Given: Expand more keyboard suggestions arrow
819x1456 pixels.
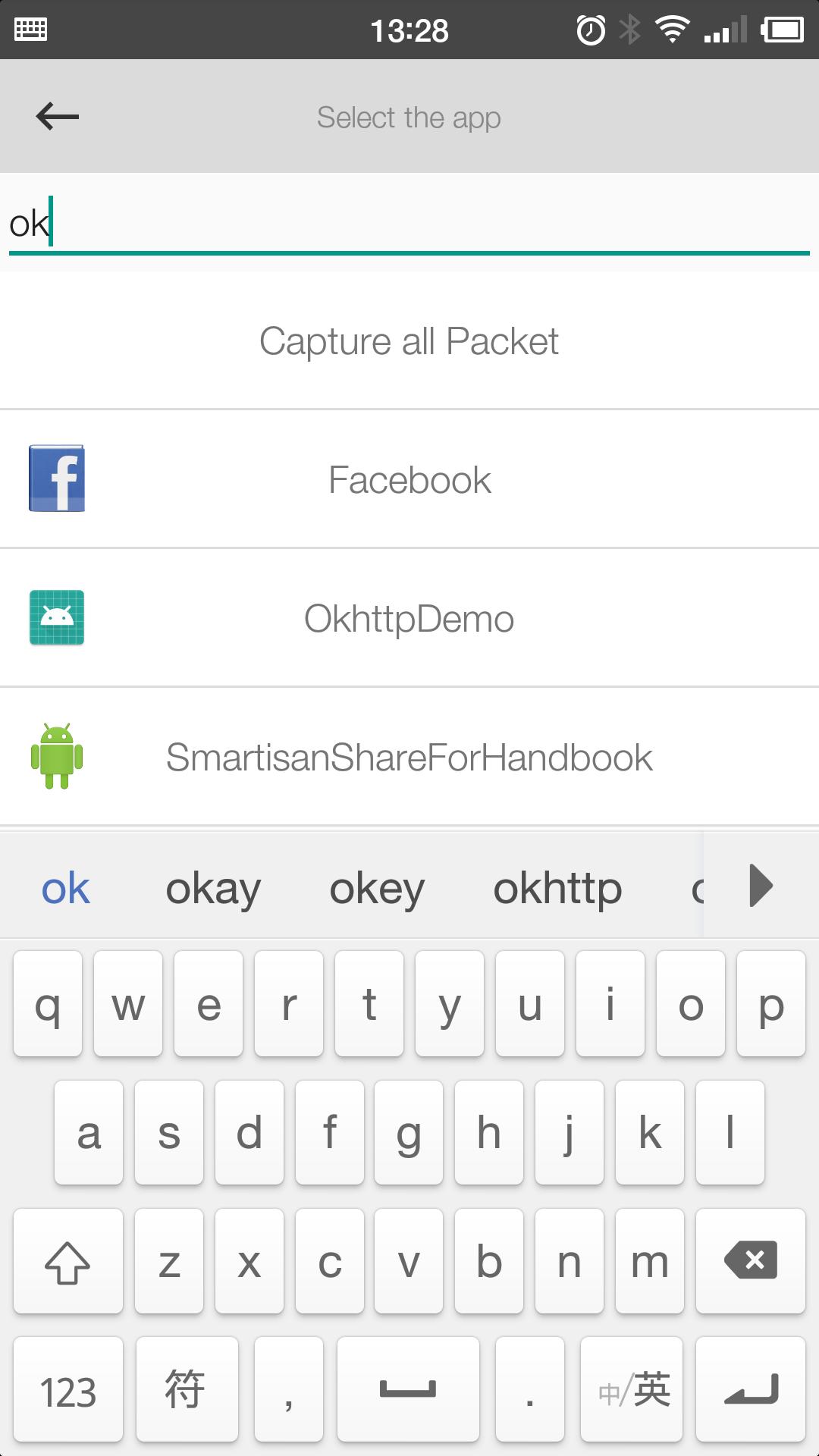Looking at the screenshot, I should coord(761,885).
